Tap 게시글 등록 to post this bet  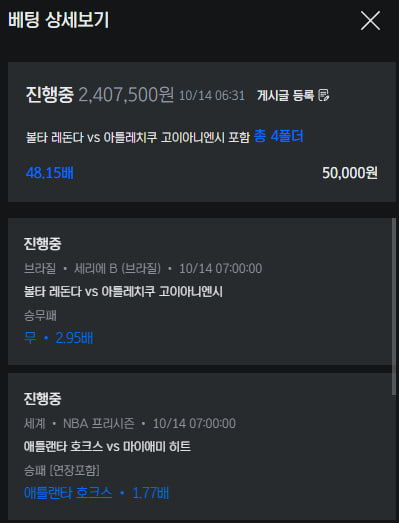[293, 96]
